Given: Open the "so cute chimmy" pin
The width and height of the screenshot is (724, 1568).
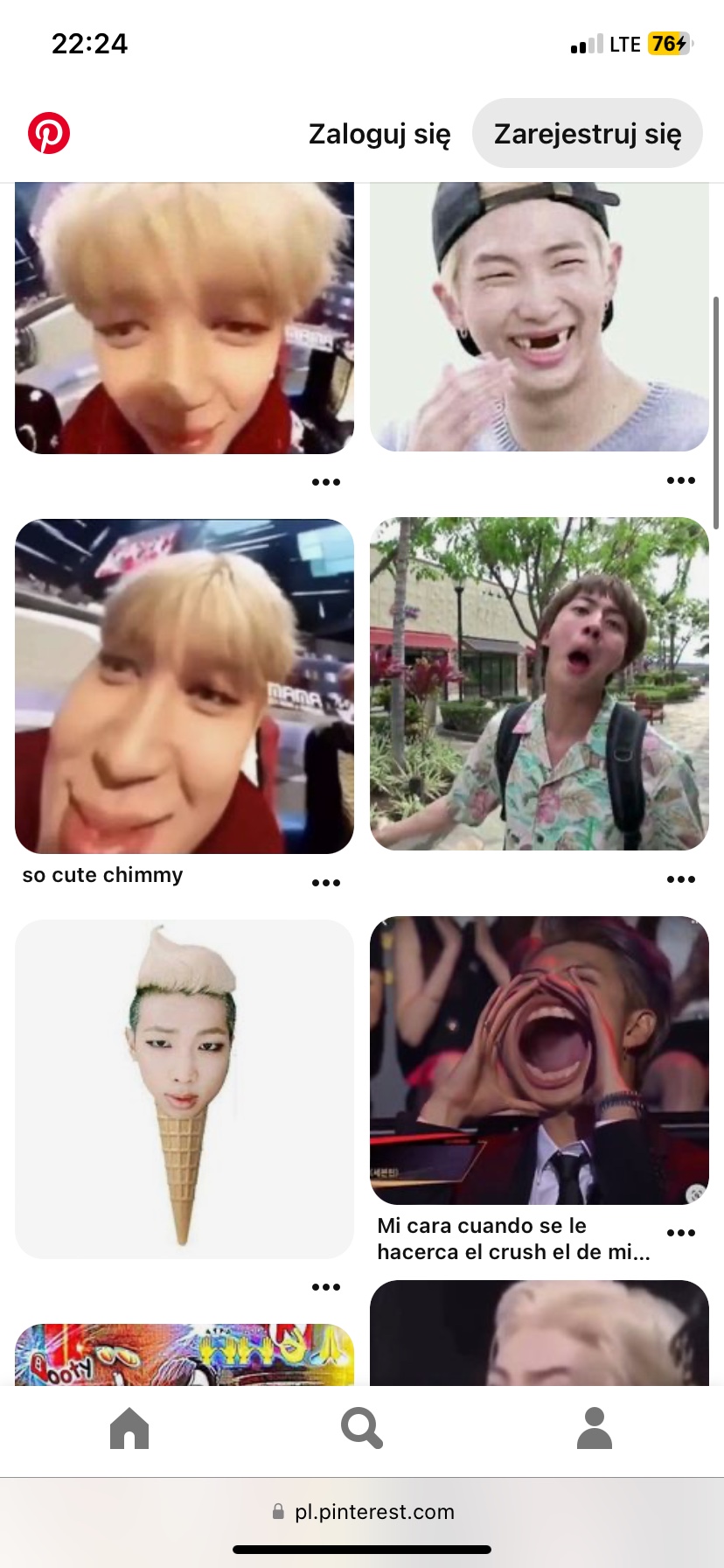Looking at the screenshot, I should tap(184, 686).
